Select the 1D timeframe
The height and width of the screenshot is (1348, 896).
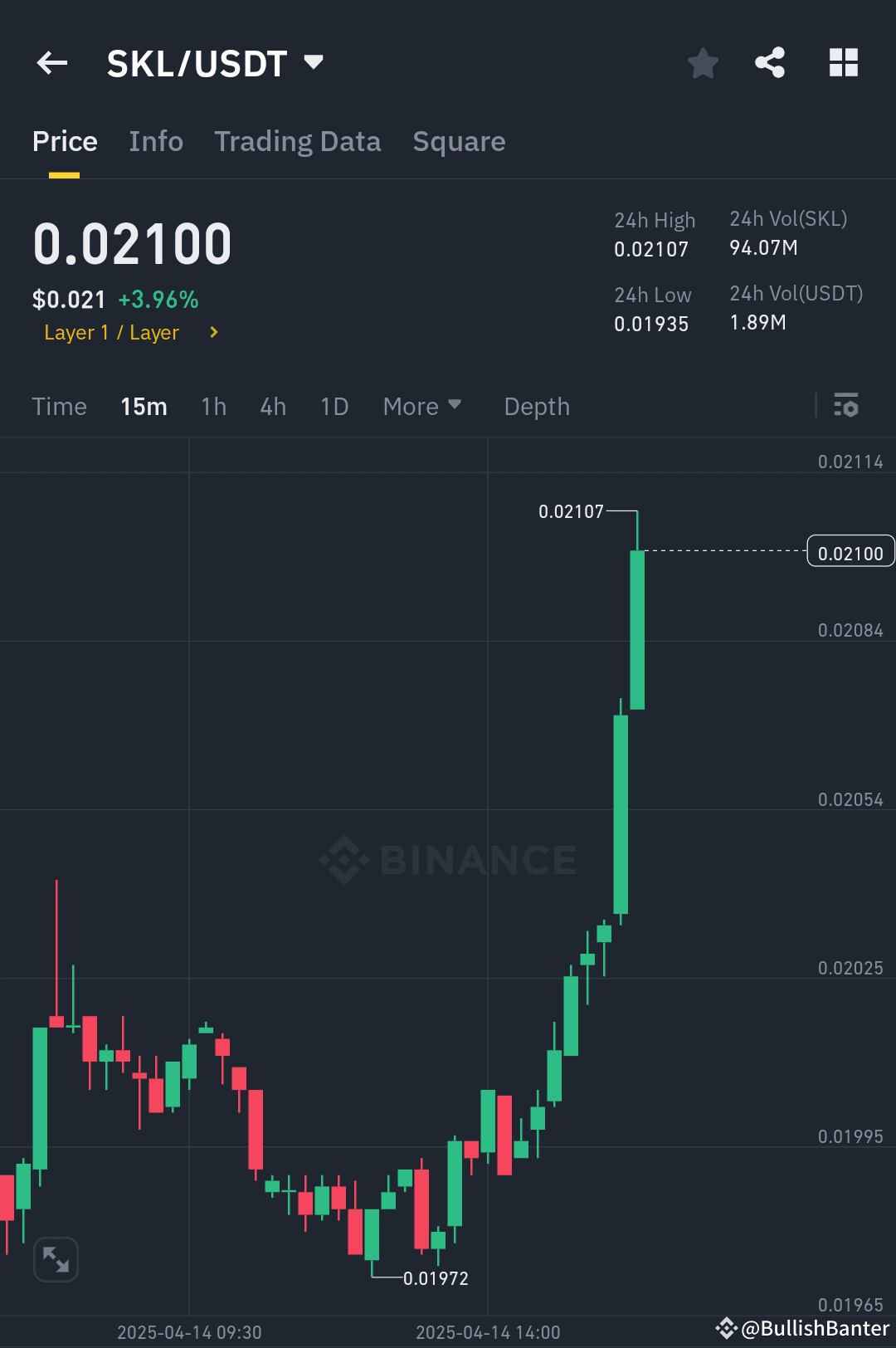[x=334, y=406]
